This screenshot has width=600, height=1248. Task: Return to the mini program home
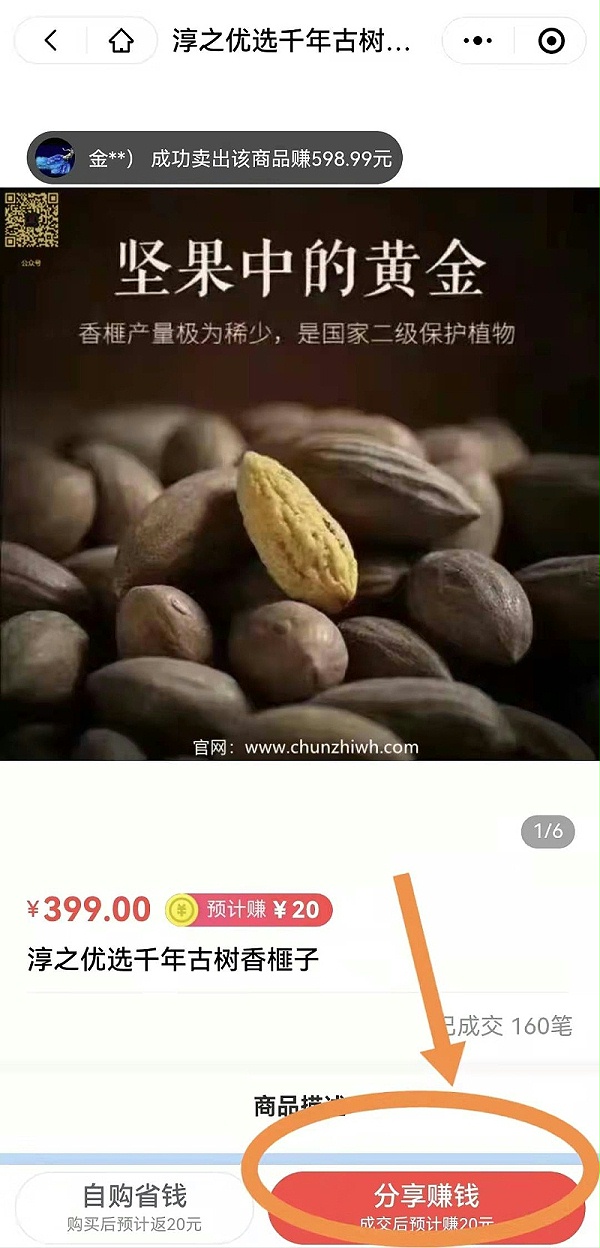[x=120, y=41]
